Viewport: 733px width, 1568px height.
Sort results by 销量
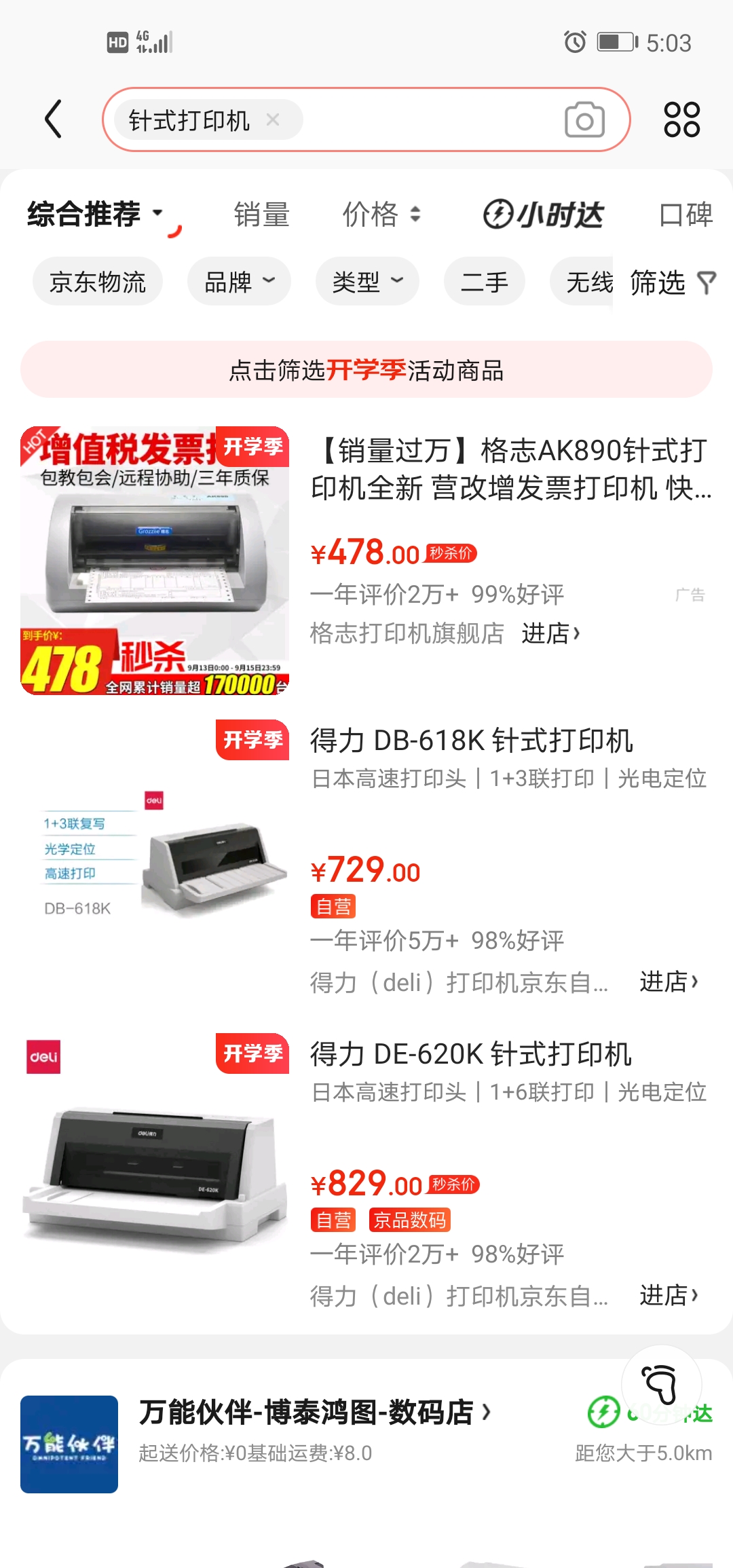261,214
